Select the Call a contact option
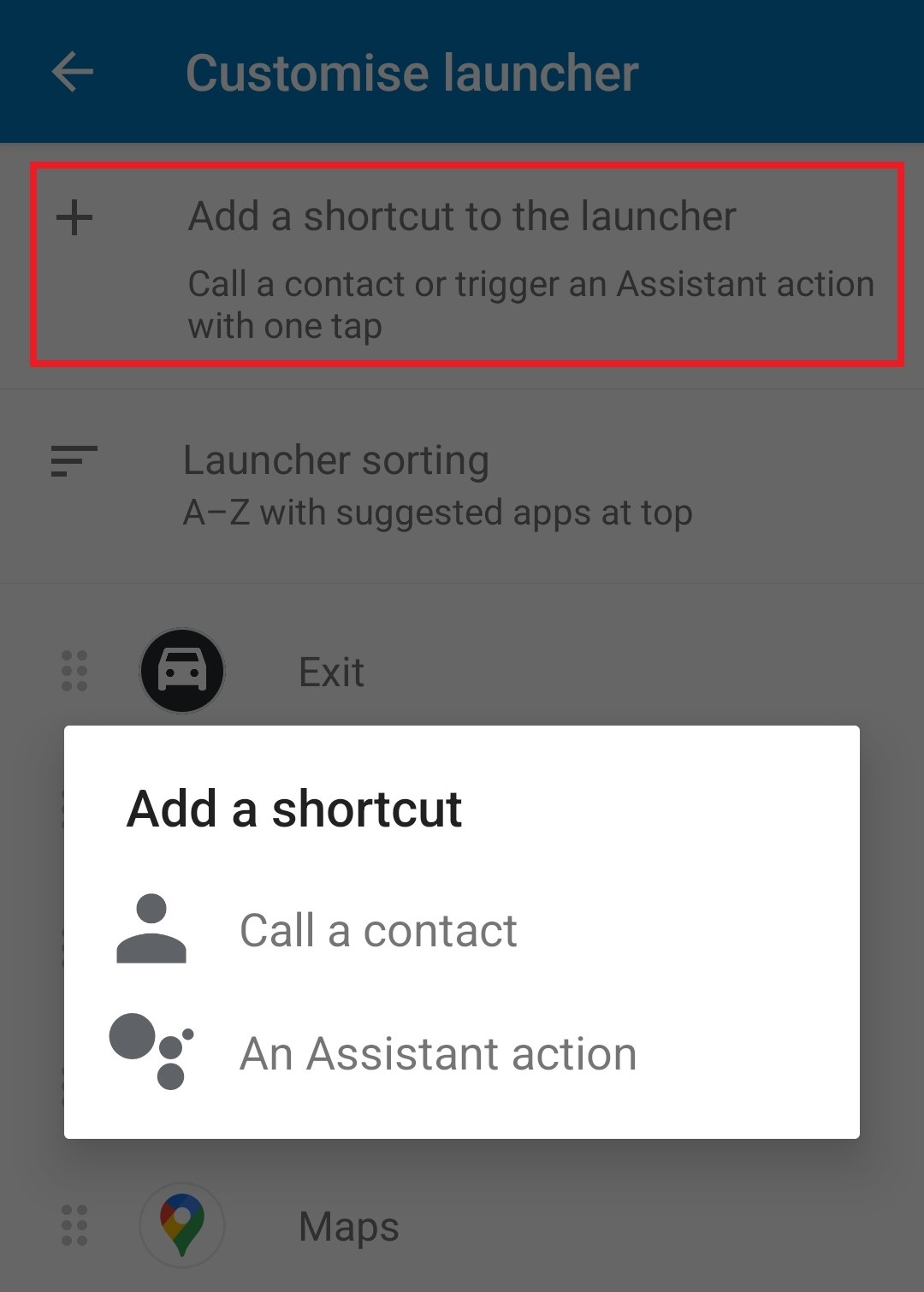Image resolution: width=924 pixels, height=1292 pixels. 378,932
